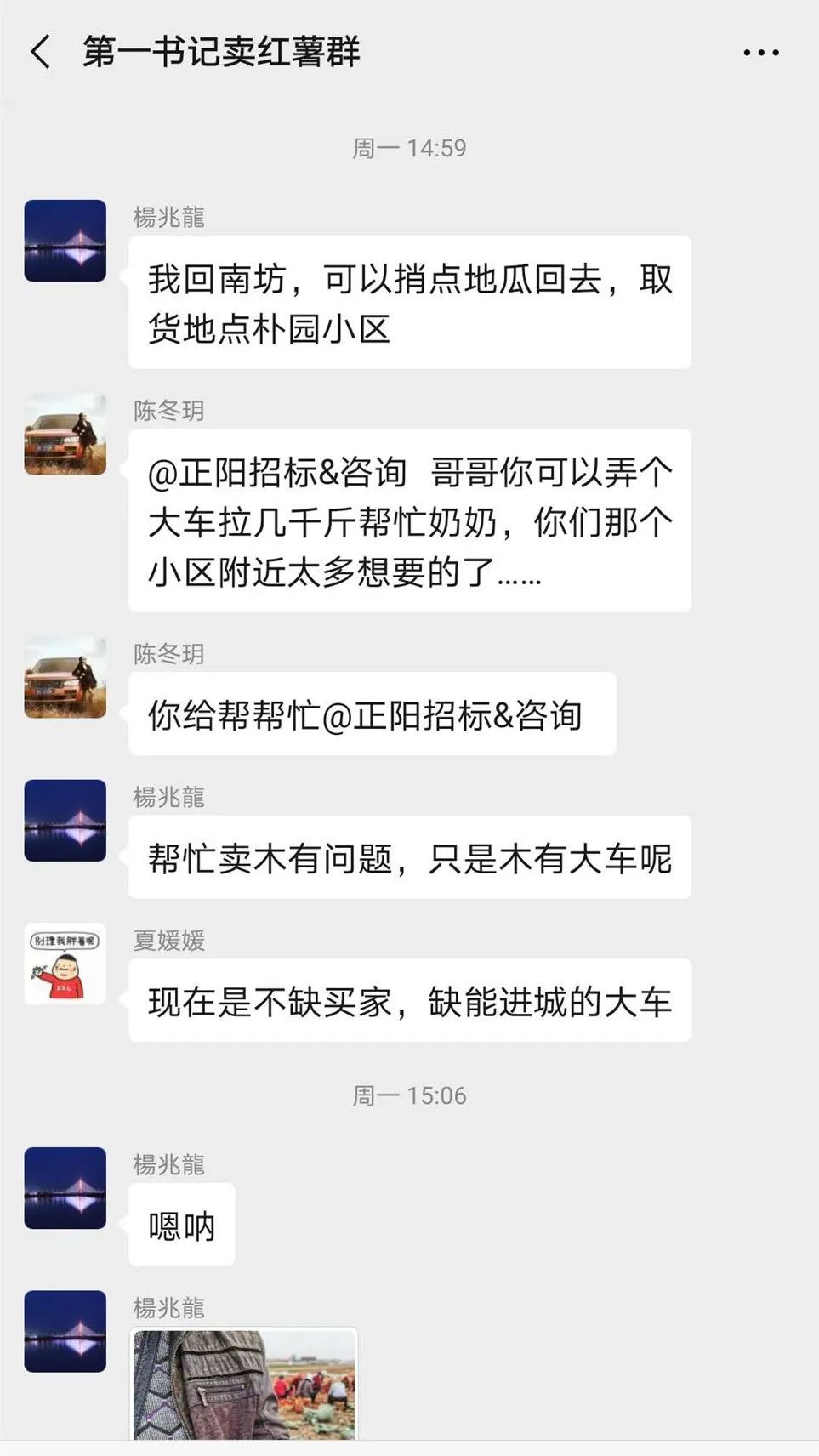Tap 楊兆龍's avatar next to the photo message

point(65,1332)
